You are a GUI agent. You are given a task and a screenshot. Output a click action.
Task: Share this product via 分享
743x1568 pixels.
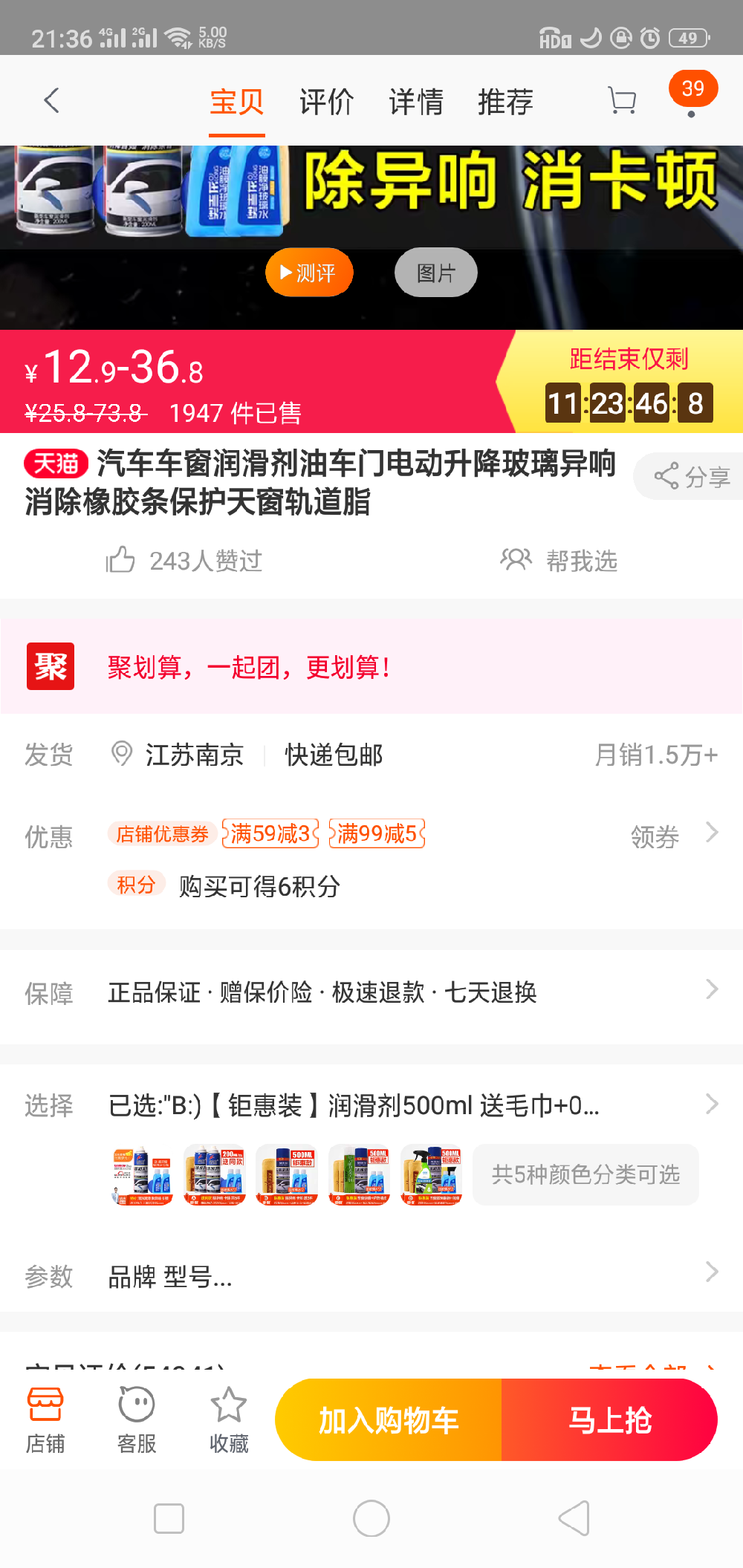click(692, 476)
